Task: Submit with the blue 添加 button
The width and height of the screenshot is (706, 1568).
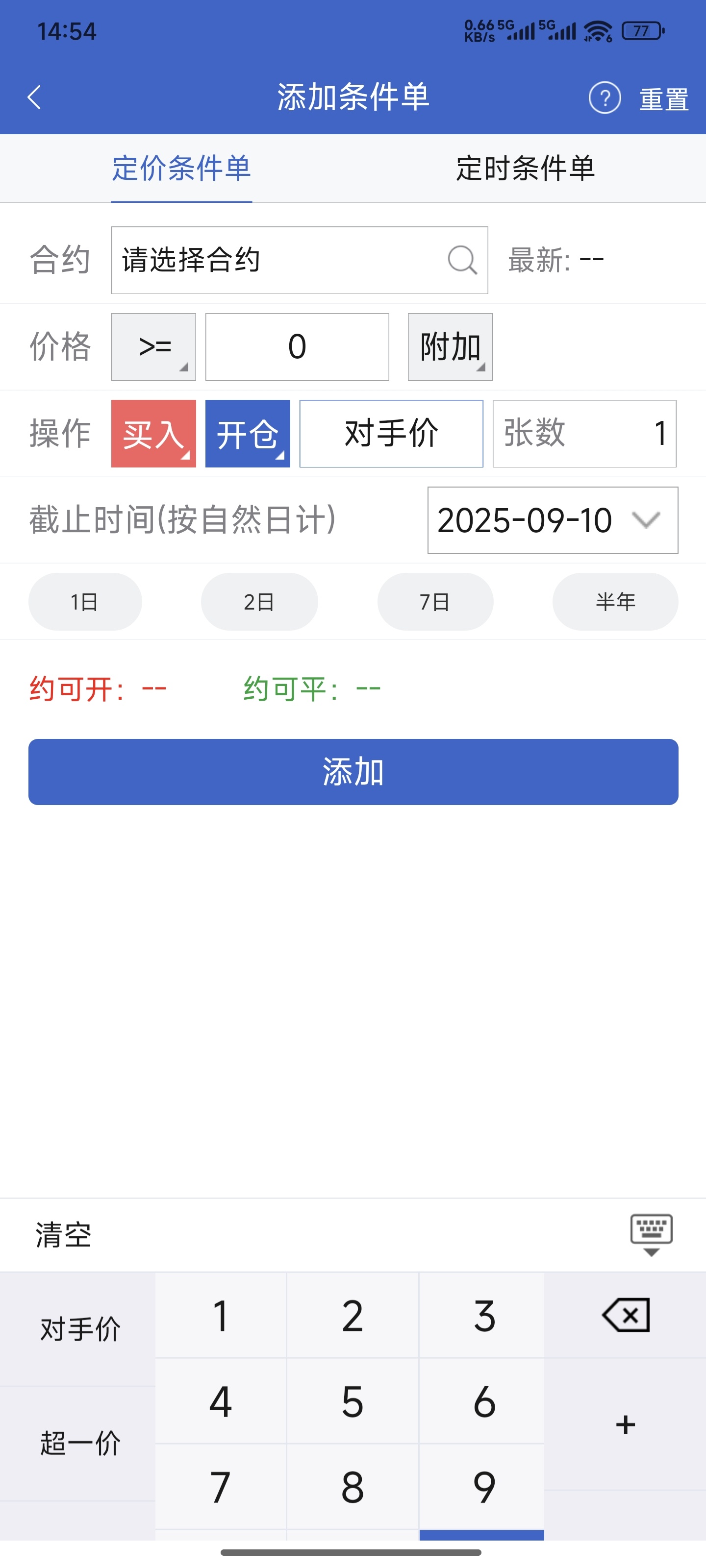Action: coord(353,772)
